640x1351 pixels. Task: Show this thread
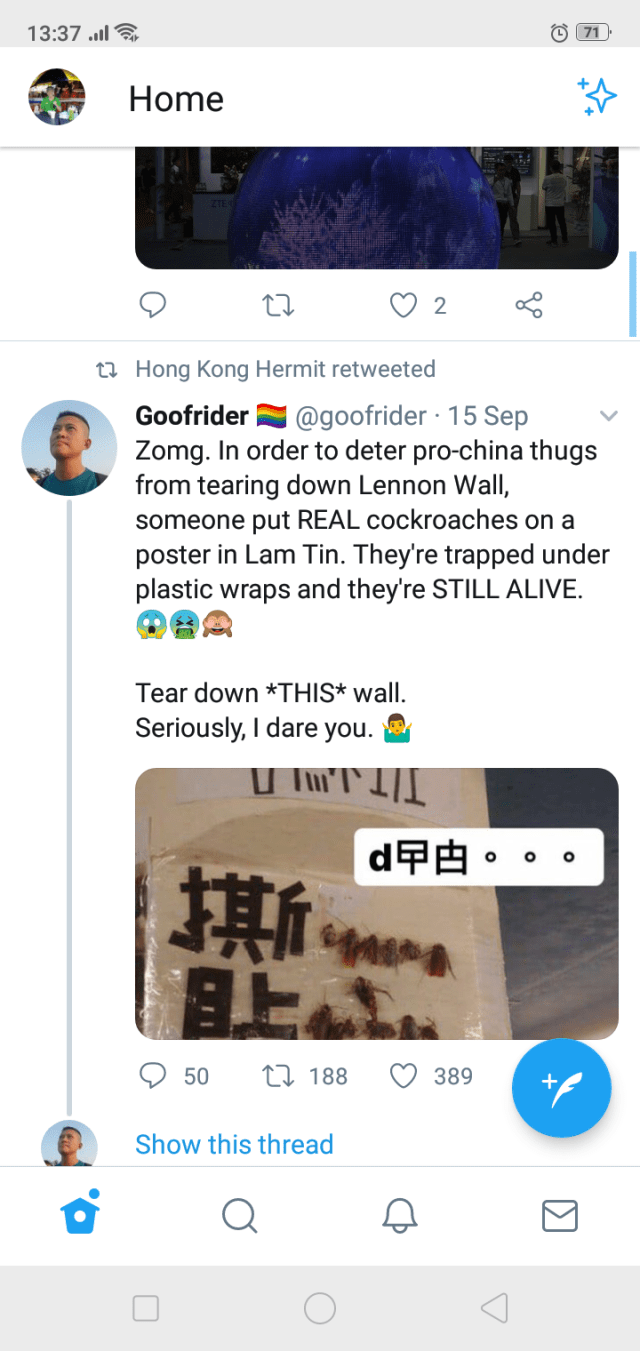[x=234, y=1144]
